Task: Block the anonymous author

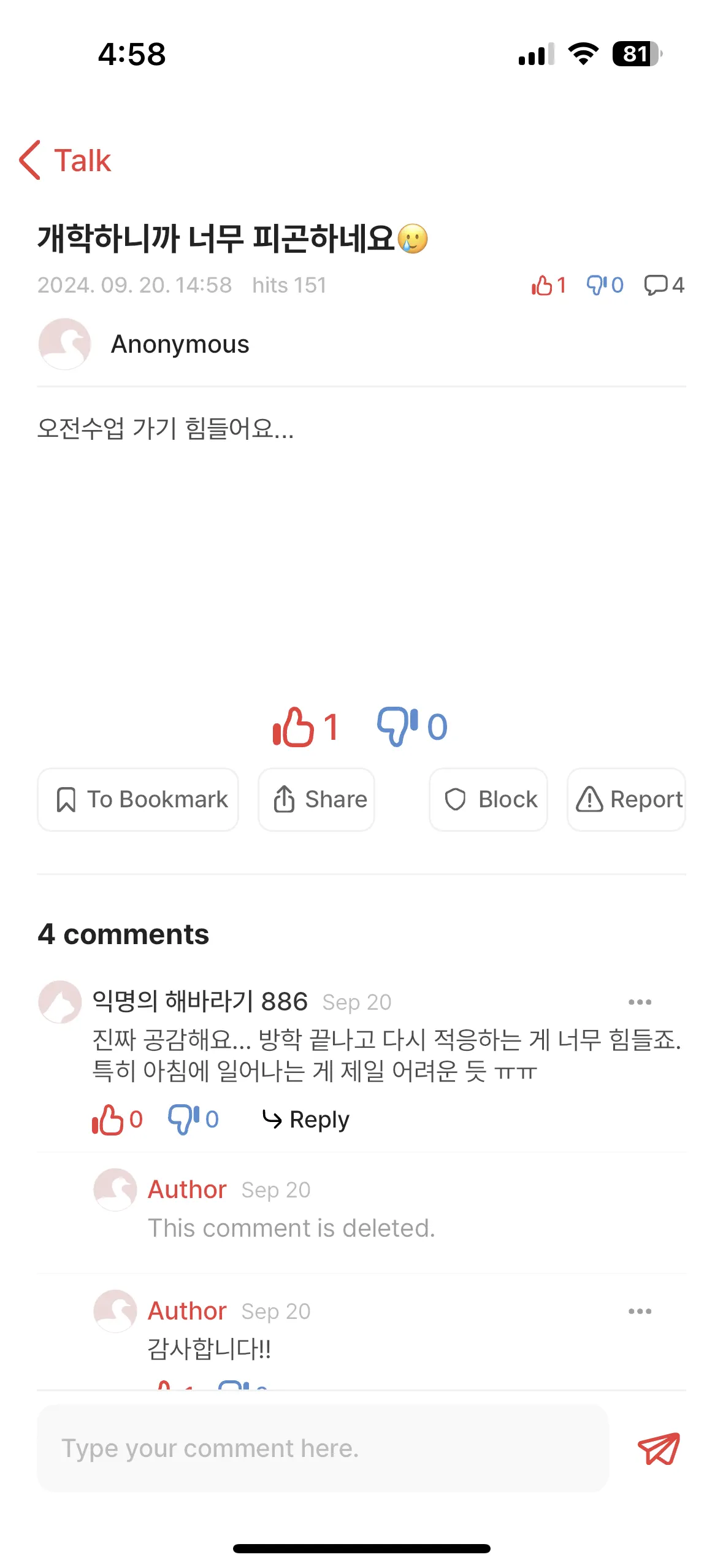Action: (488, 799)
